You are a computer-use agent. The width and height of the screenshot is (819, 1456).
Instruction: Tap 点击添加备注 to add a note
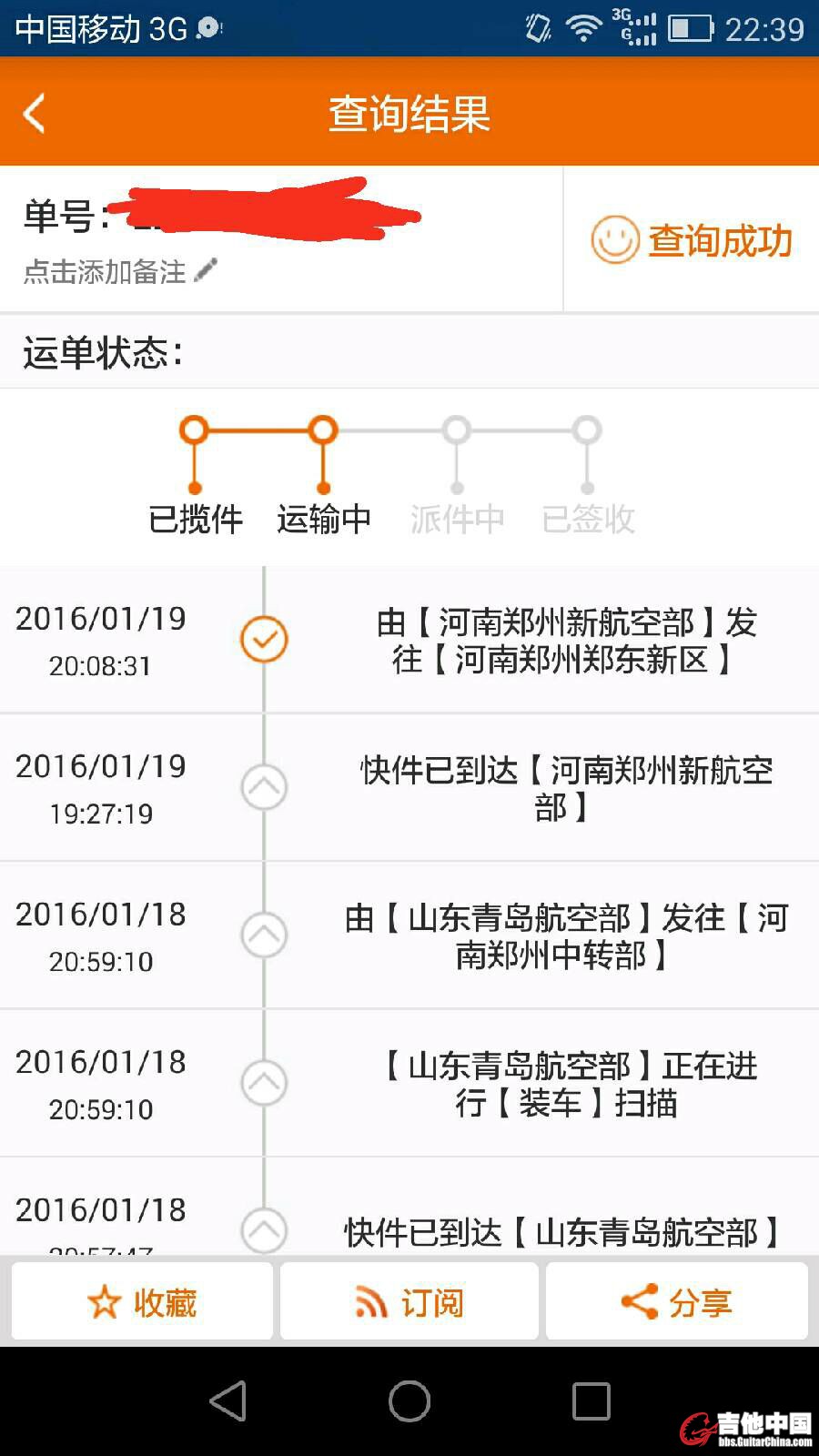coord(118,271)
